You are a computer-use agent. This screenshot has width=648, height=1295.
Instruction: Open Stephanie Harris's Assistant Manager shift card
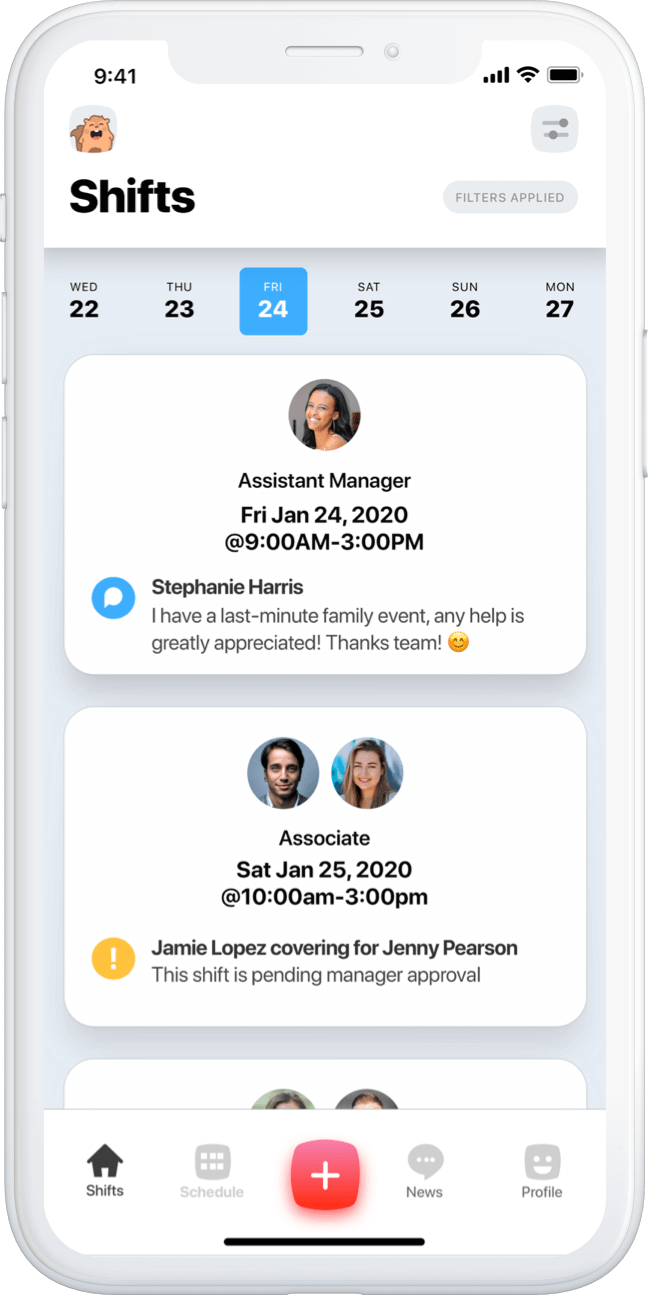(x=325, y=514)
